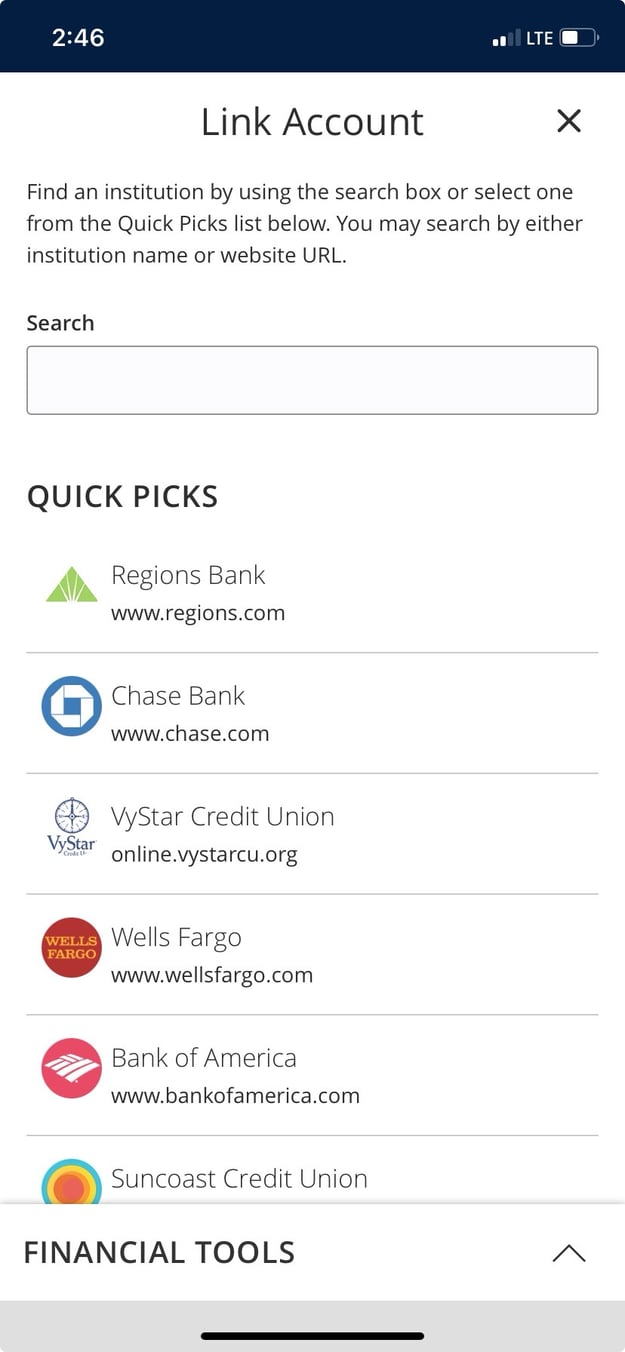Viewport: 625px width, 1352px height.
Task: Close the Link Account screen
Action: point(568,121)
